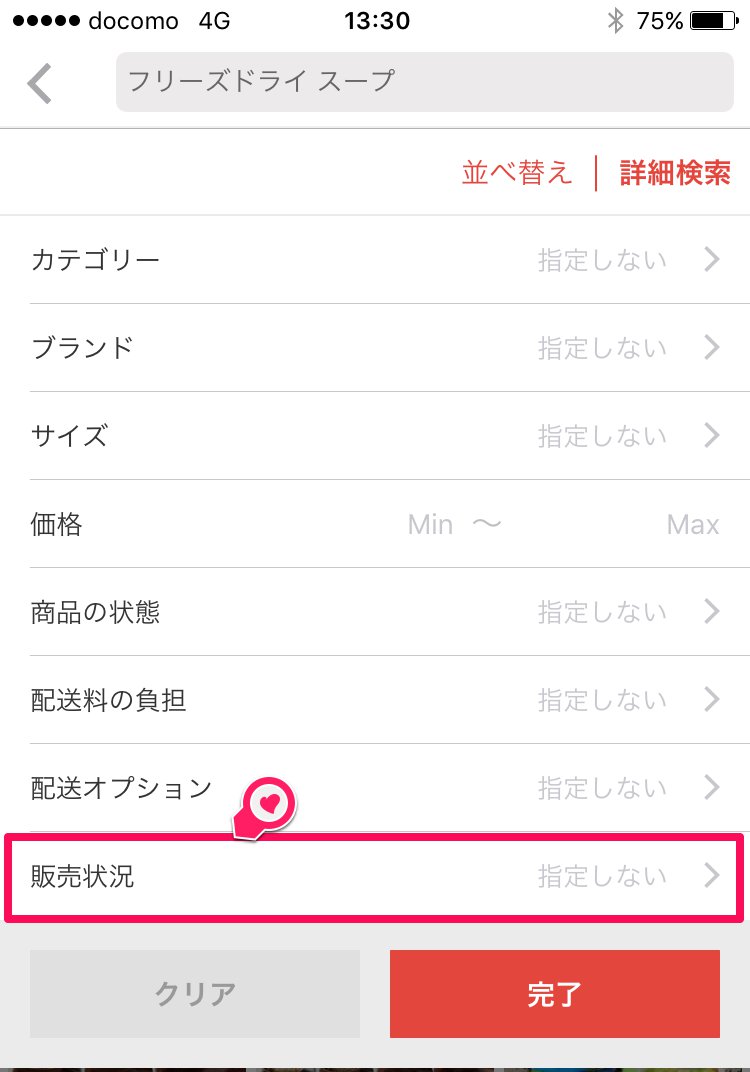Image resolution: width=750 pixels, height=1072 pixels.
Task: Open the 販売状況 filter row
Action: 375,877
